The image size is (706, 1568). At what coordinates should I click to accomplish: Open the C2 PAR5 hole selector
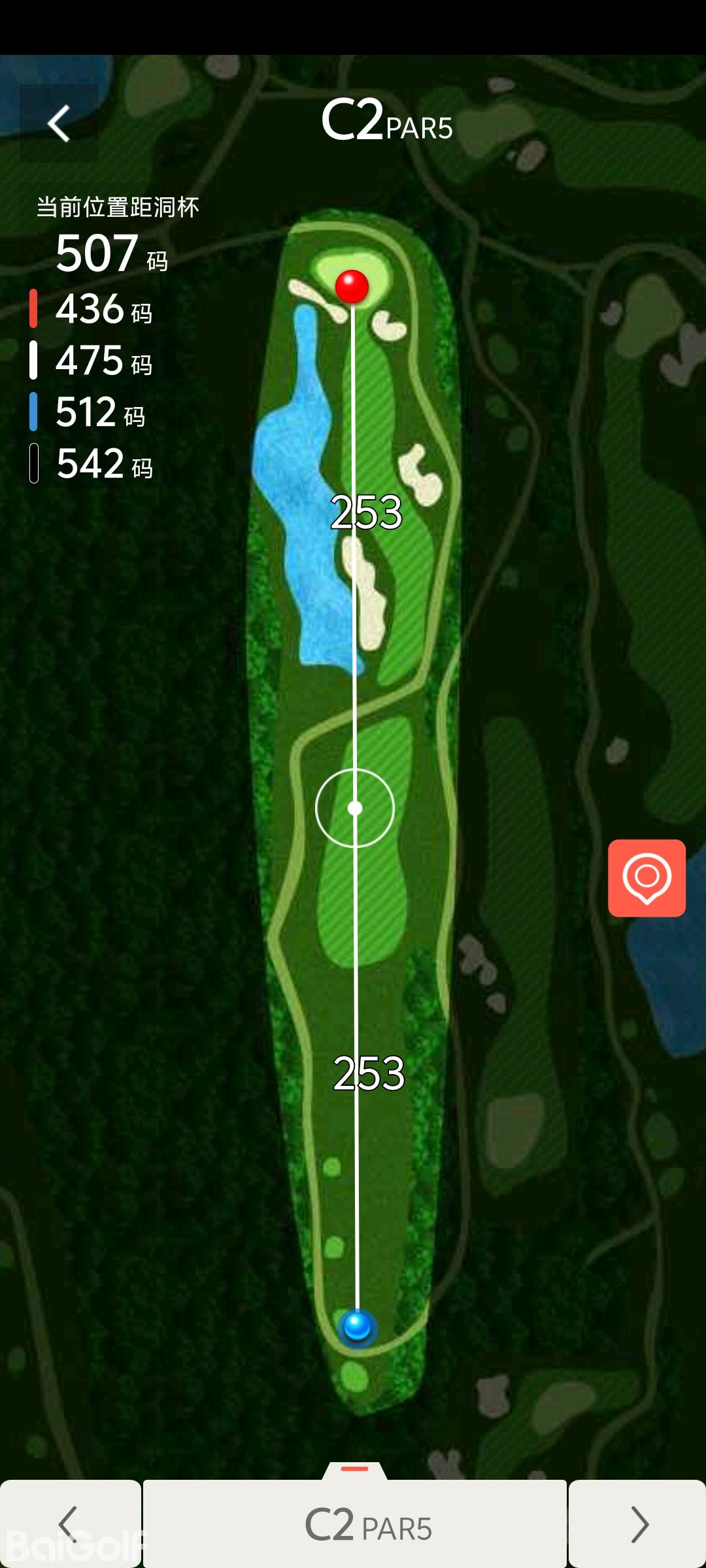coord(355,1524)
